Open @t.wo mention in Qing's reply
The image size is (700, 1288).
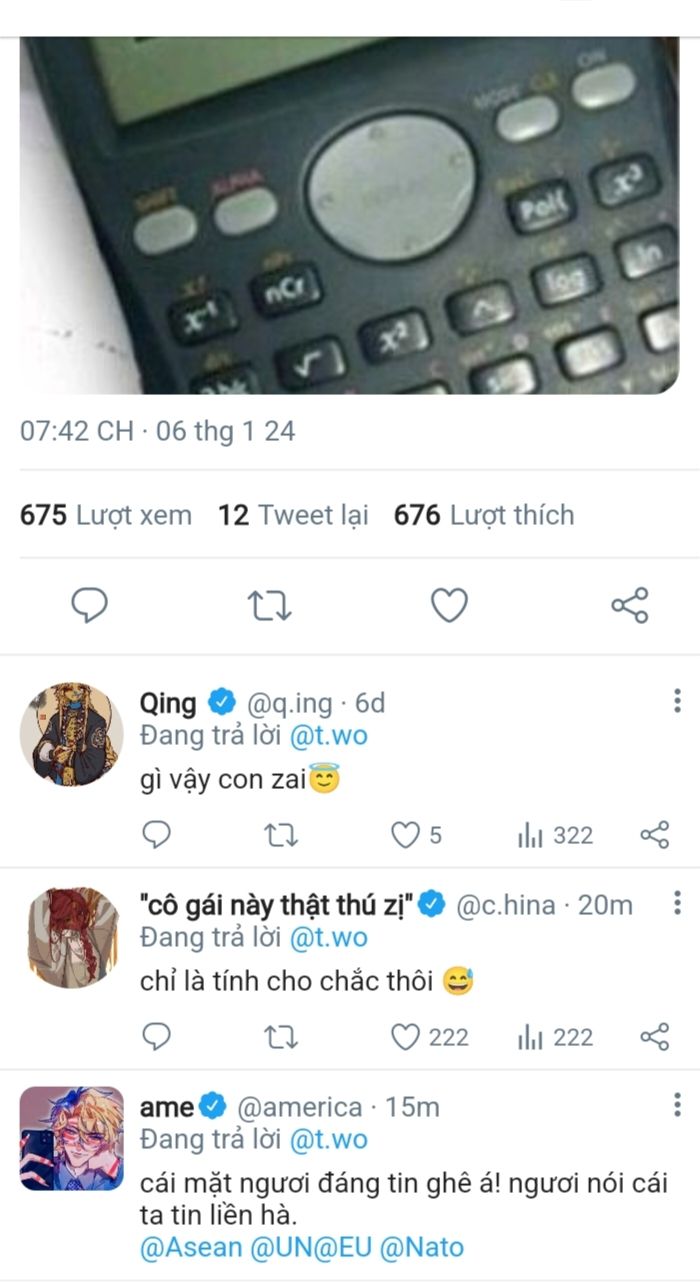tap(329, 736)
